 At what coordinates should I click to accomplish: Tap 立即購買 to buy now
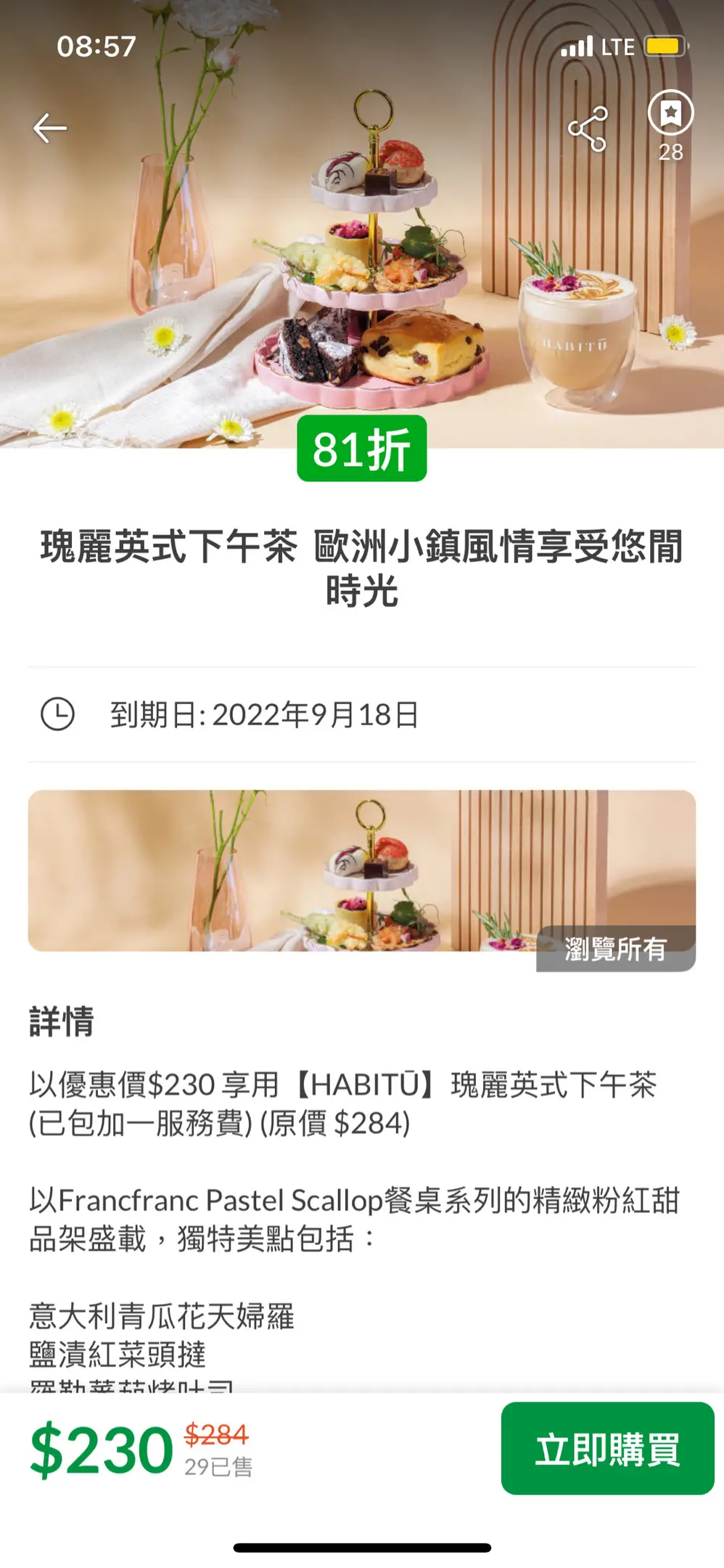tap(607, 1449)
